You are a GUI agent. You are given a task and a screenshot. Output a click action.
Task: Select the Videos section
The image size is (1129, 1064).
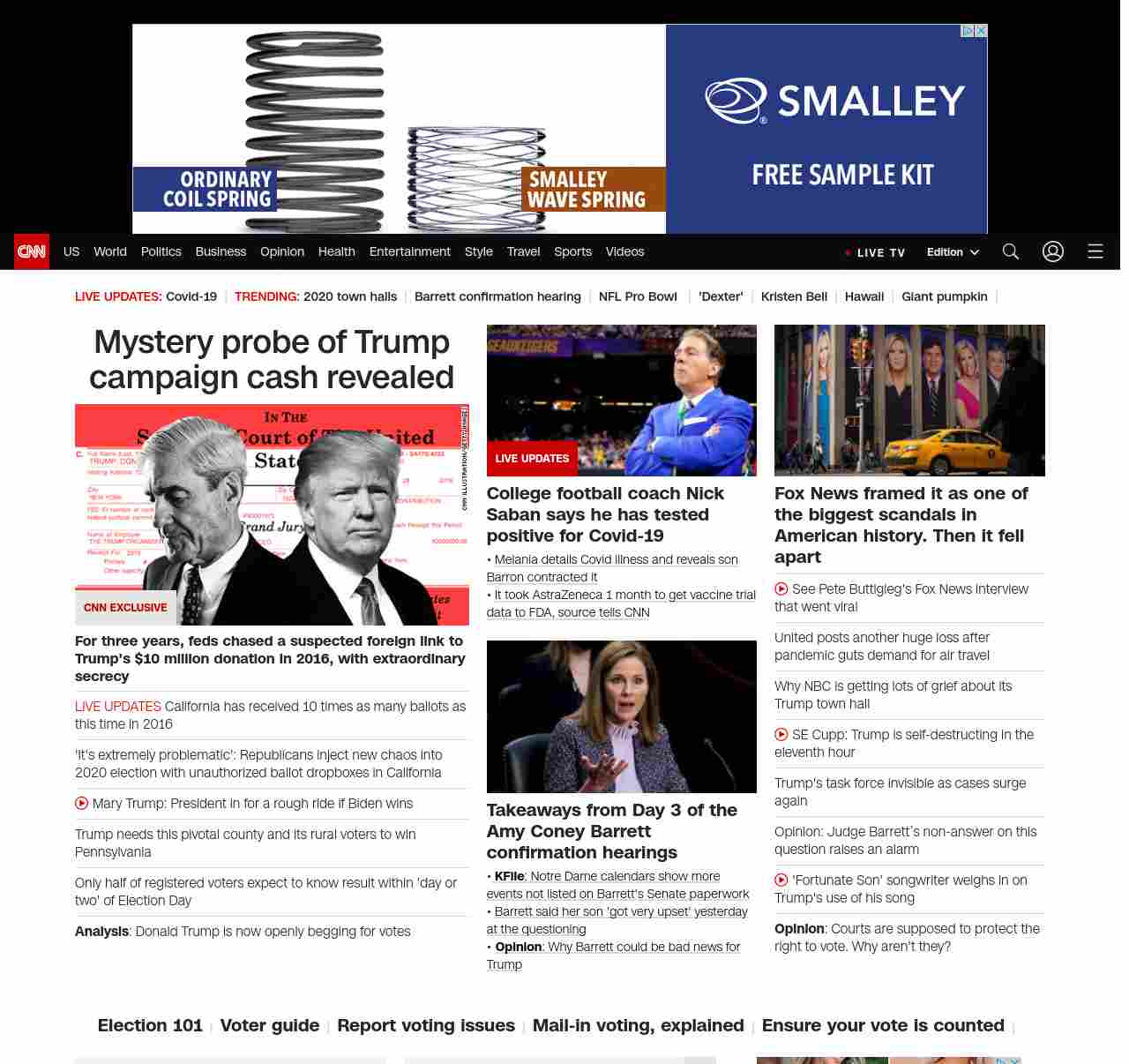(x=624, y=251)
